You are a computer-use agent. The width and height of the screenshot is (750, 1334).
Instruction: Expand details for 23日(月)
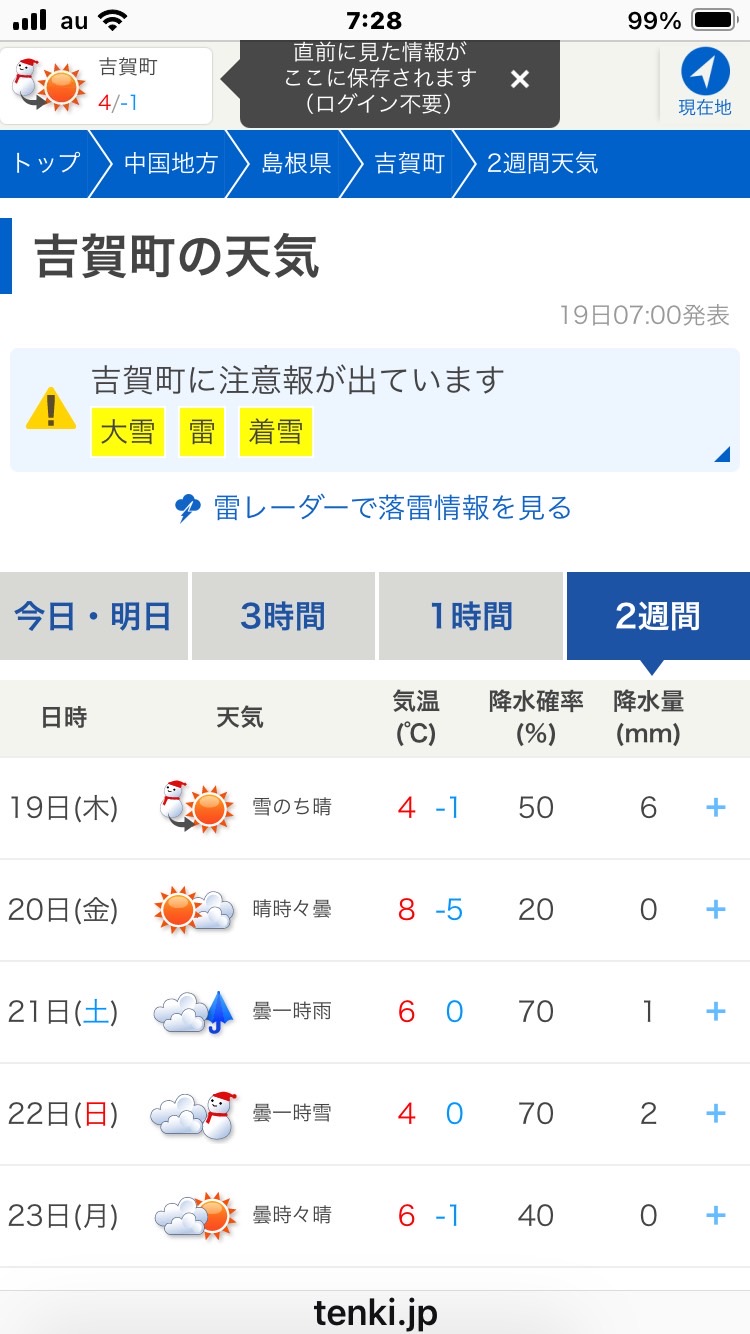click(715, 1215)
